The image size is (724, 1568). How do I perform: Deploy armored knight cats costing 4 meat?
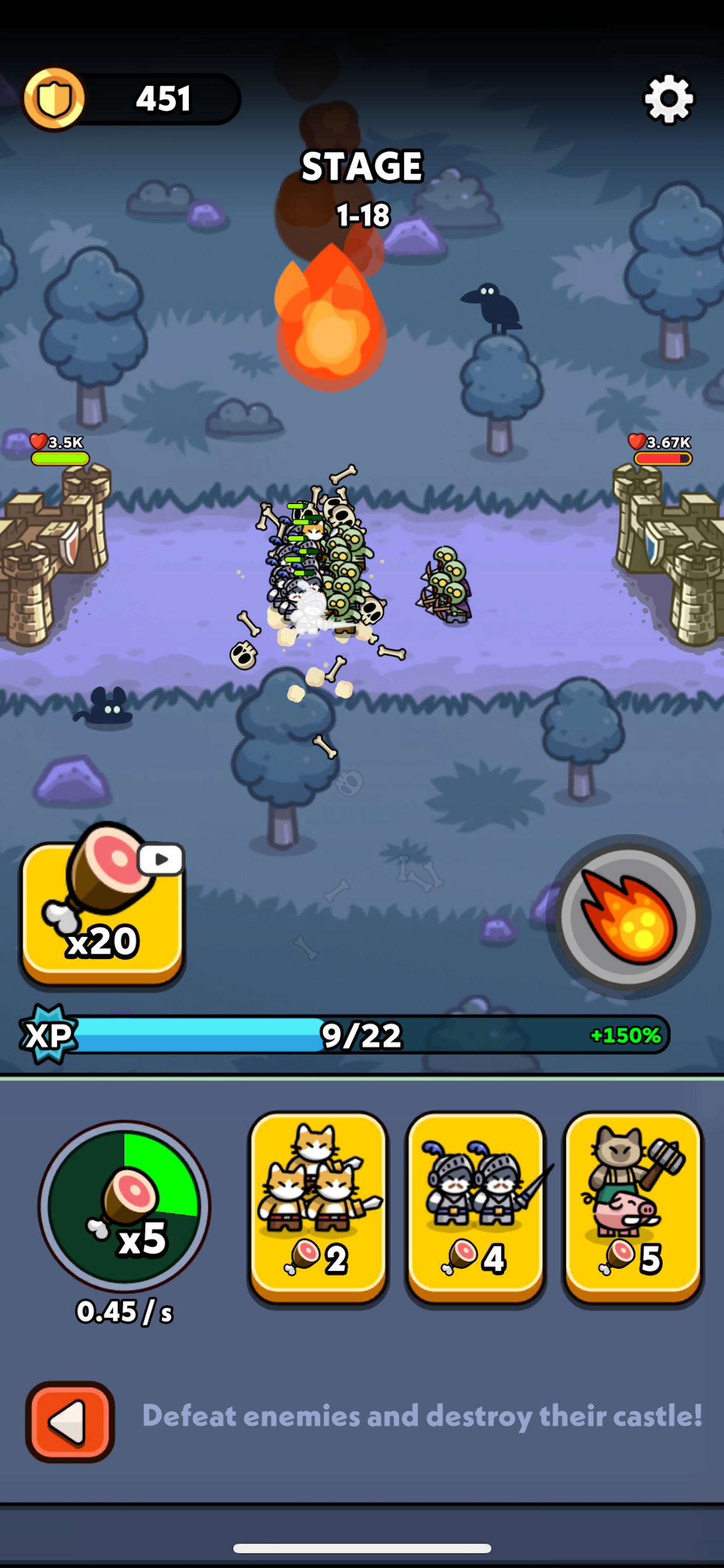pyautogui.click(x=475, y=1206)
